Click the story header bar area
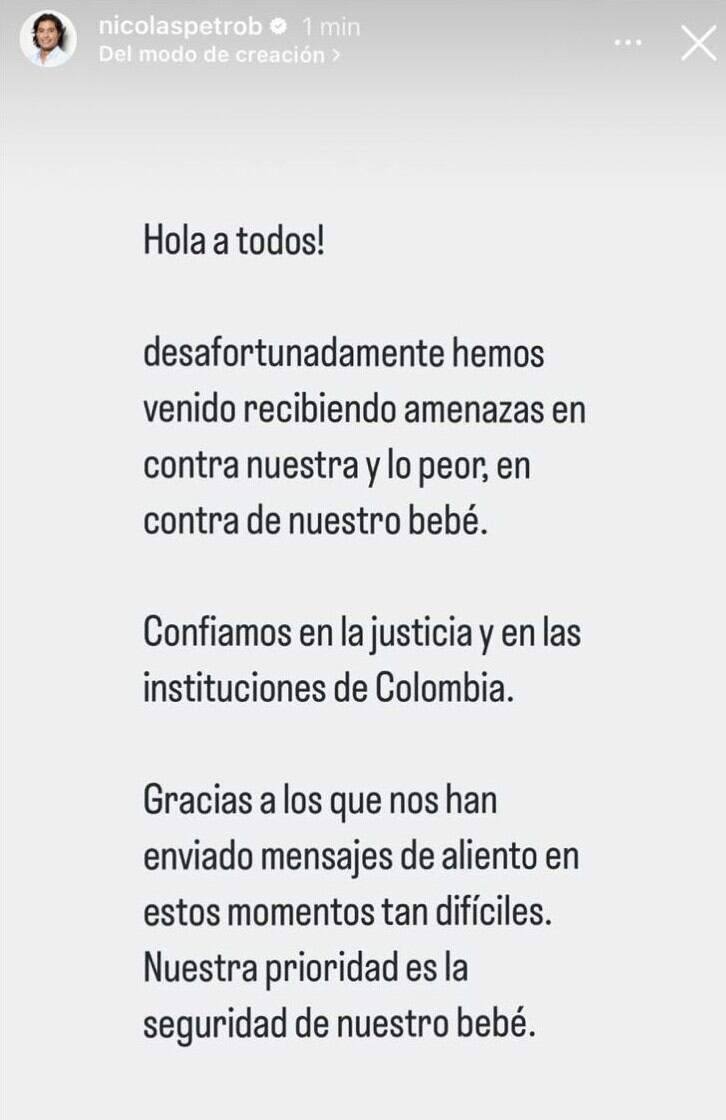This screenshot has width=726, height=1120. click(363, 42)
